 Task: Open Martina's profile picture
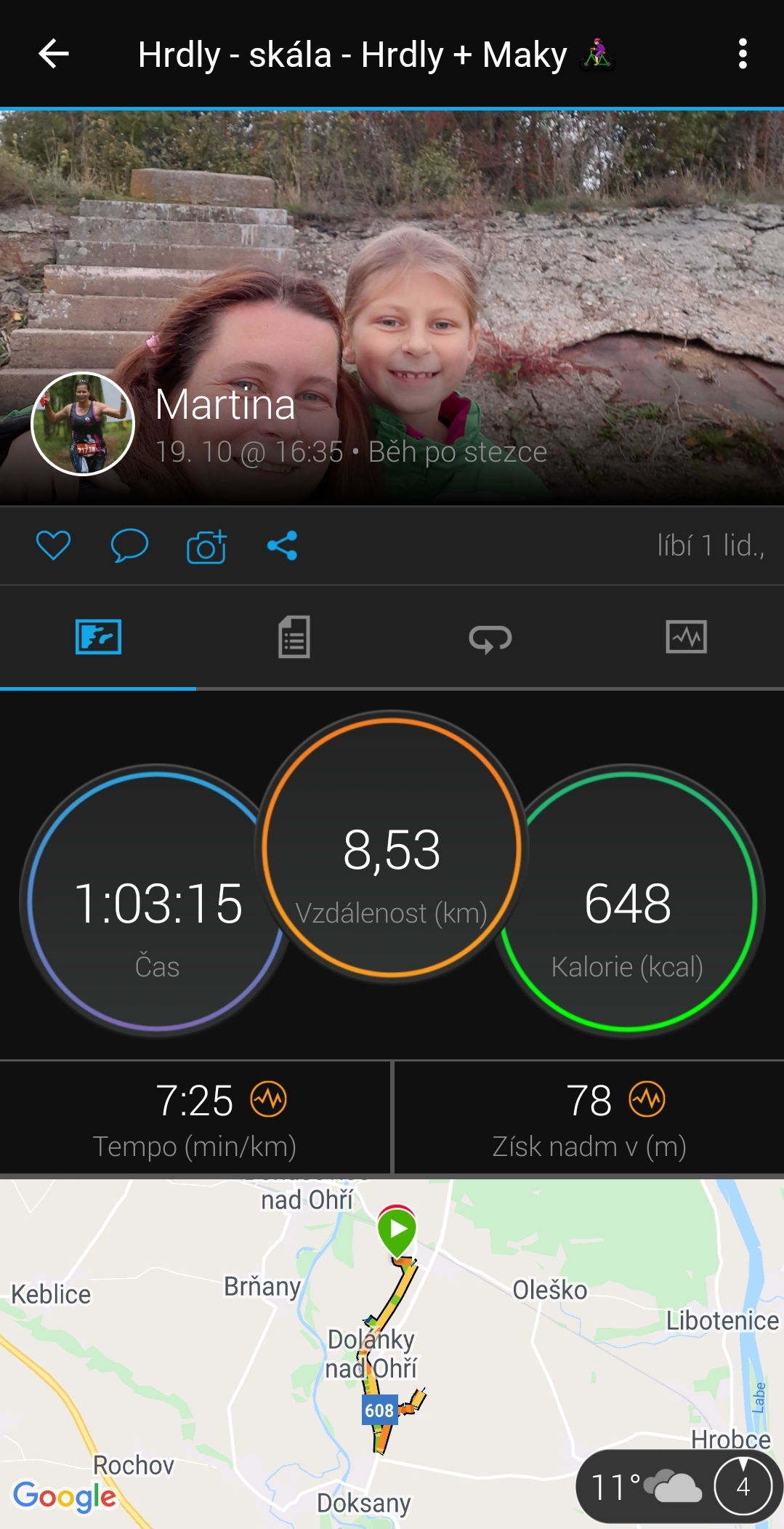coord(84,424)
